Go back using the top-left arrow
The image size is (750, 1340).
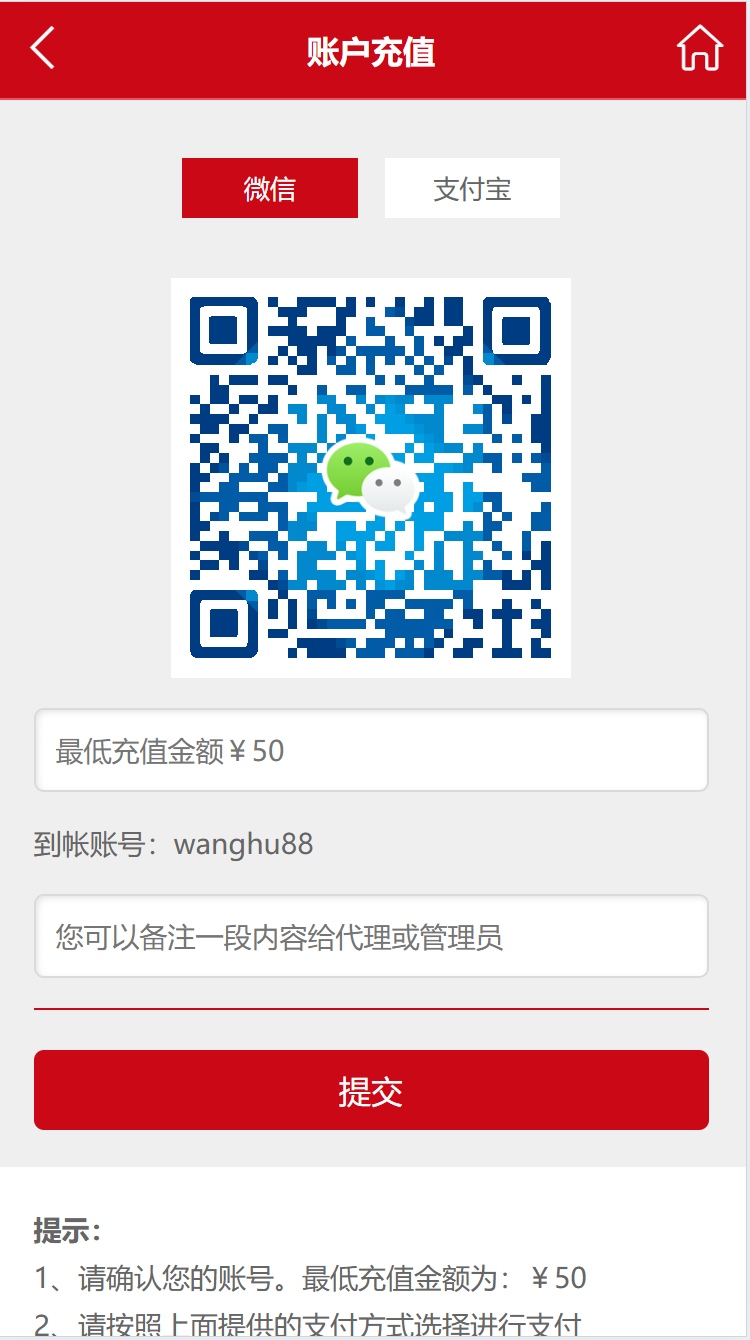(42, 48)
